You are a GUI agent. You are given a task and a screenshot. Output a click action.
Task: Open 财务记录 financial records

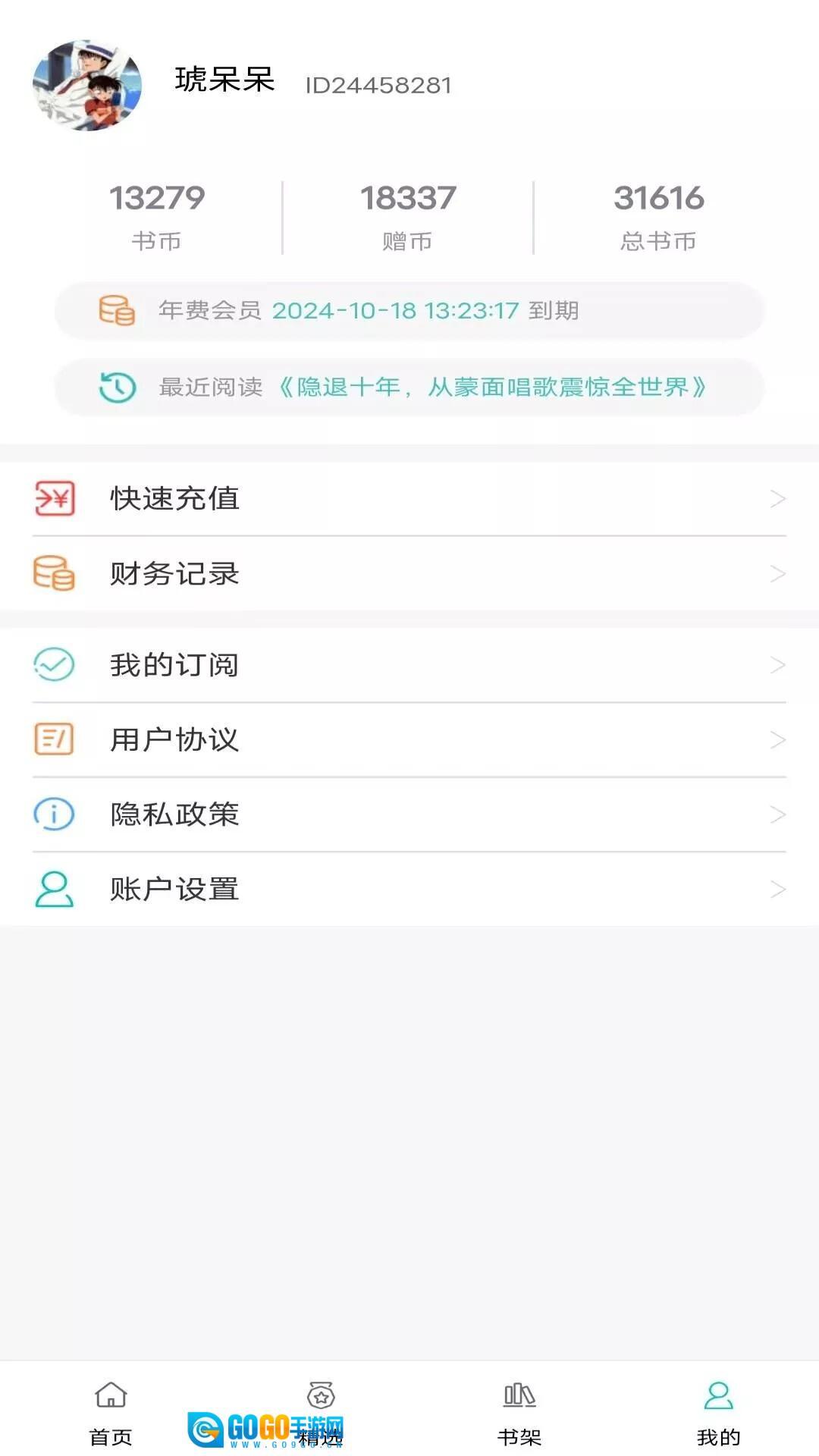[409, 574]
